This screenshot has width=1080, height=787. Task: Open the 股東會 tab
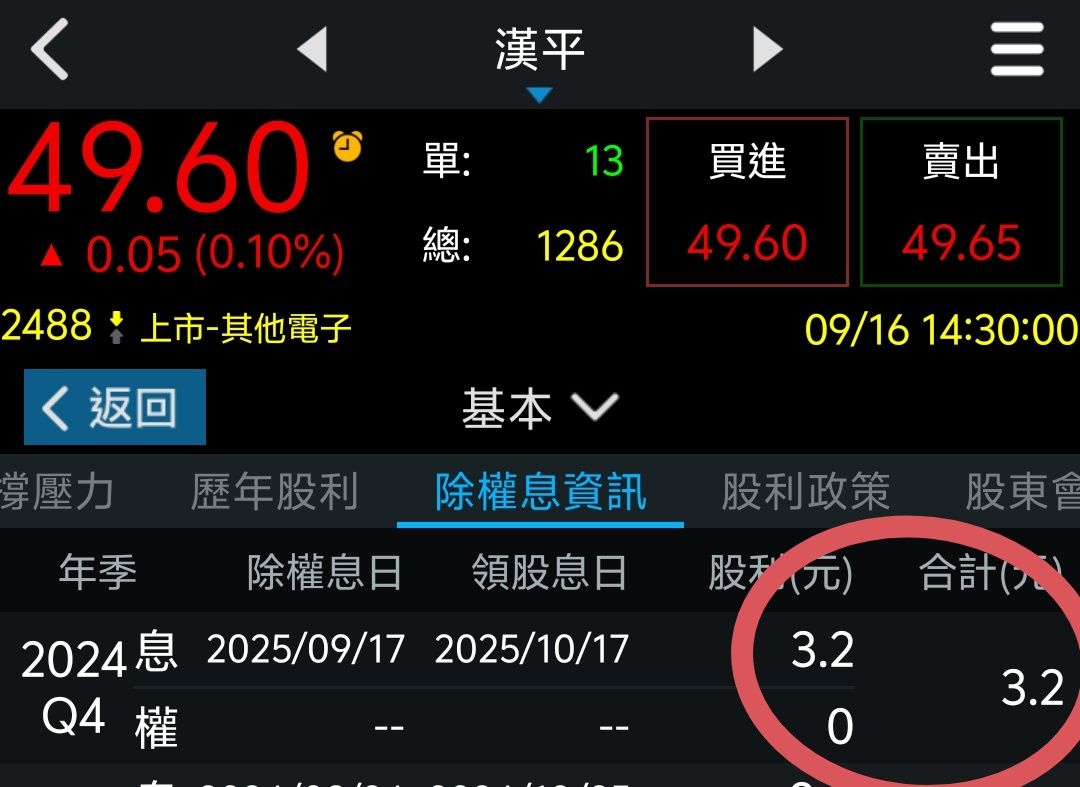[1022, 492]
